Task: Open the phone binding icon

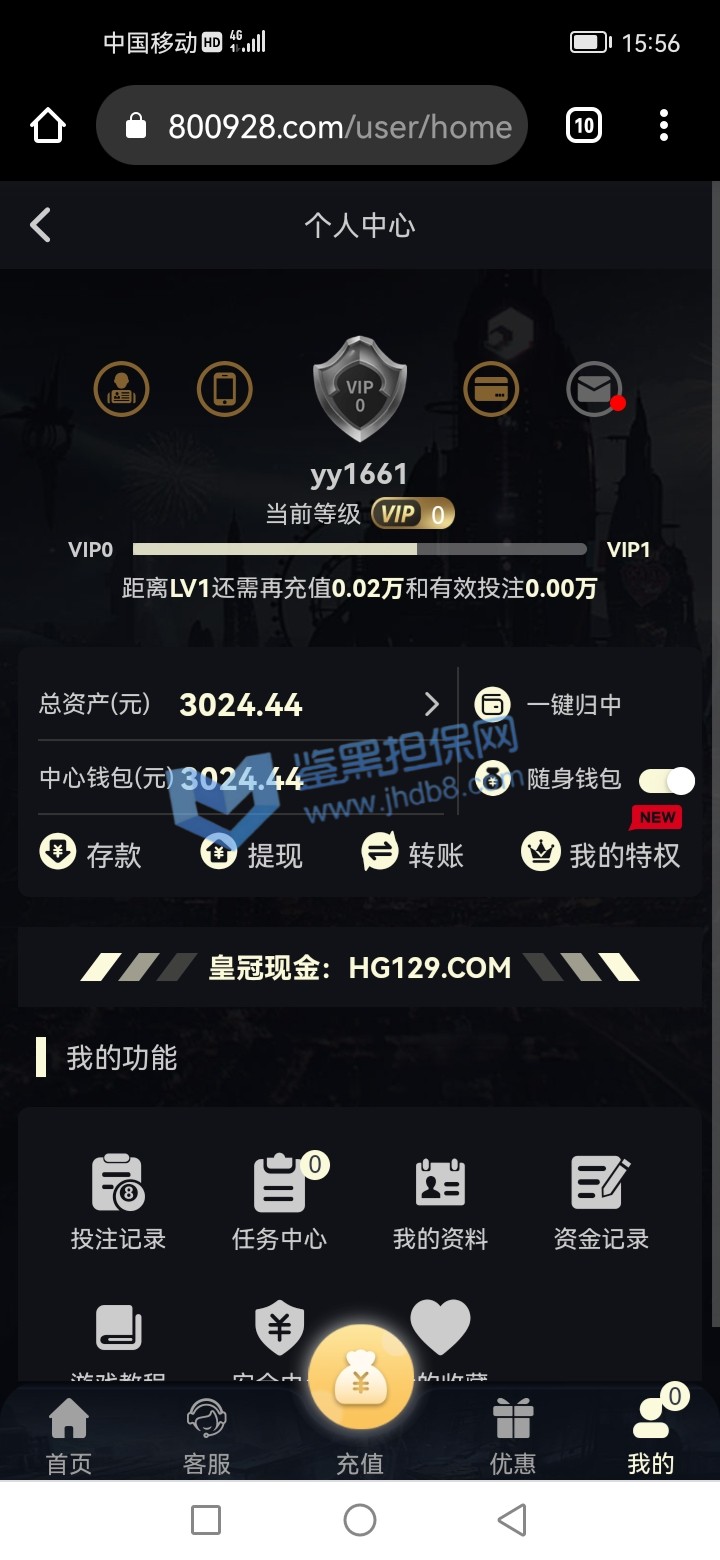Action: pos(224,389)
